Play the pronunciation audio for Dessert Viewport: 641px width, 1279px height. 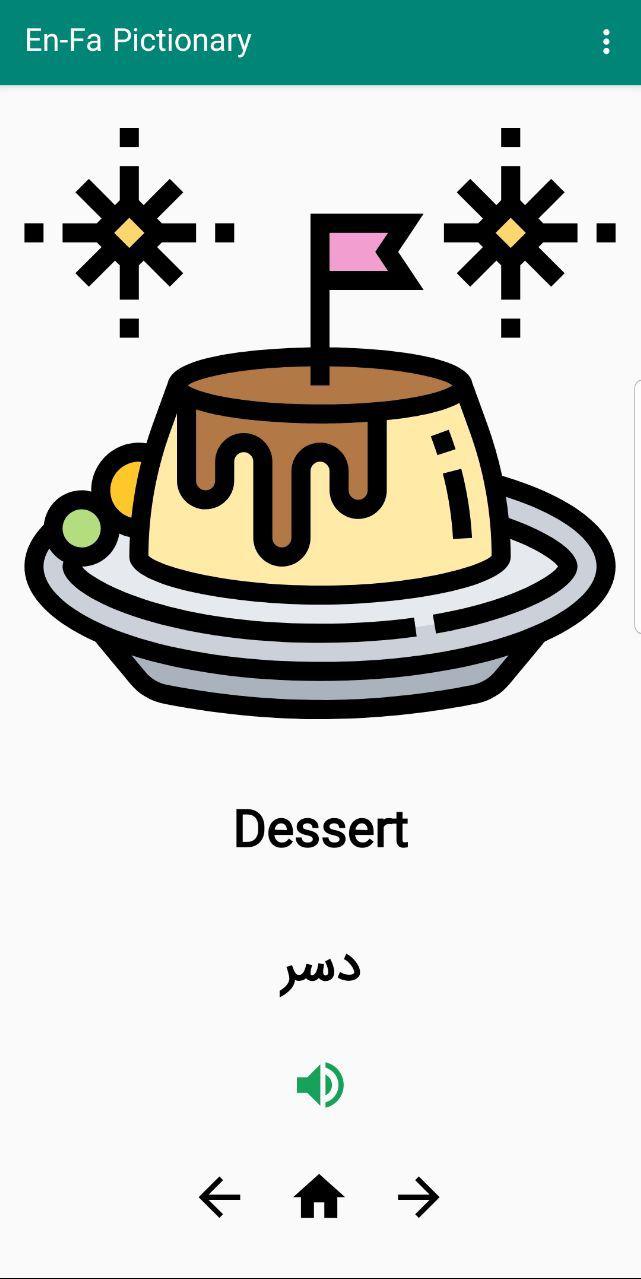(x=320, y=1085)
